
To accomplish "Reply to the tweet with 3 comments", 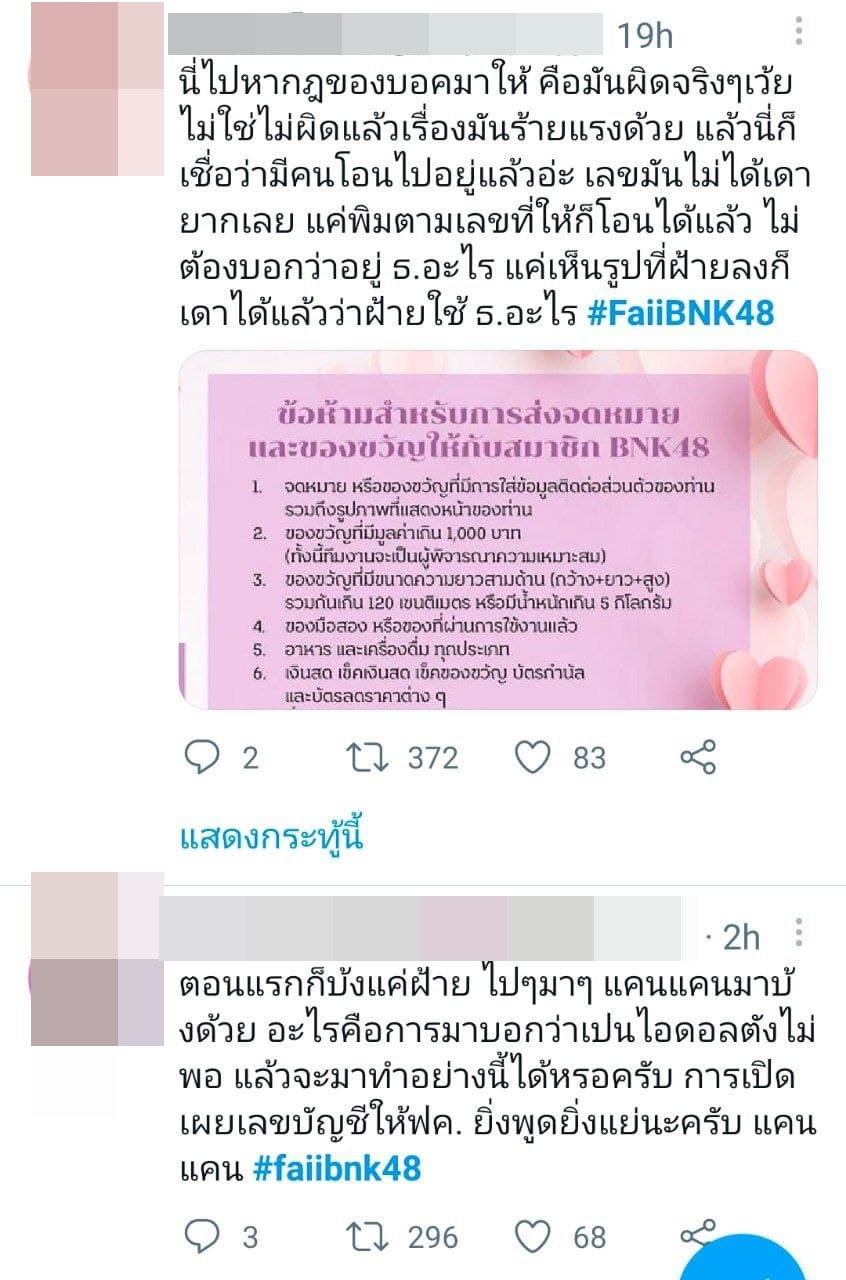I will click(201, 1237).
